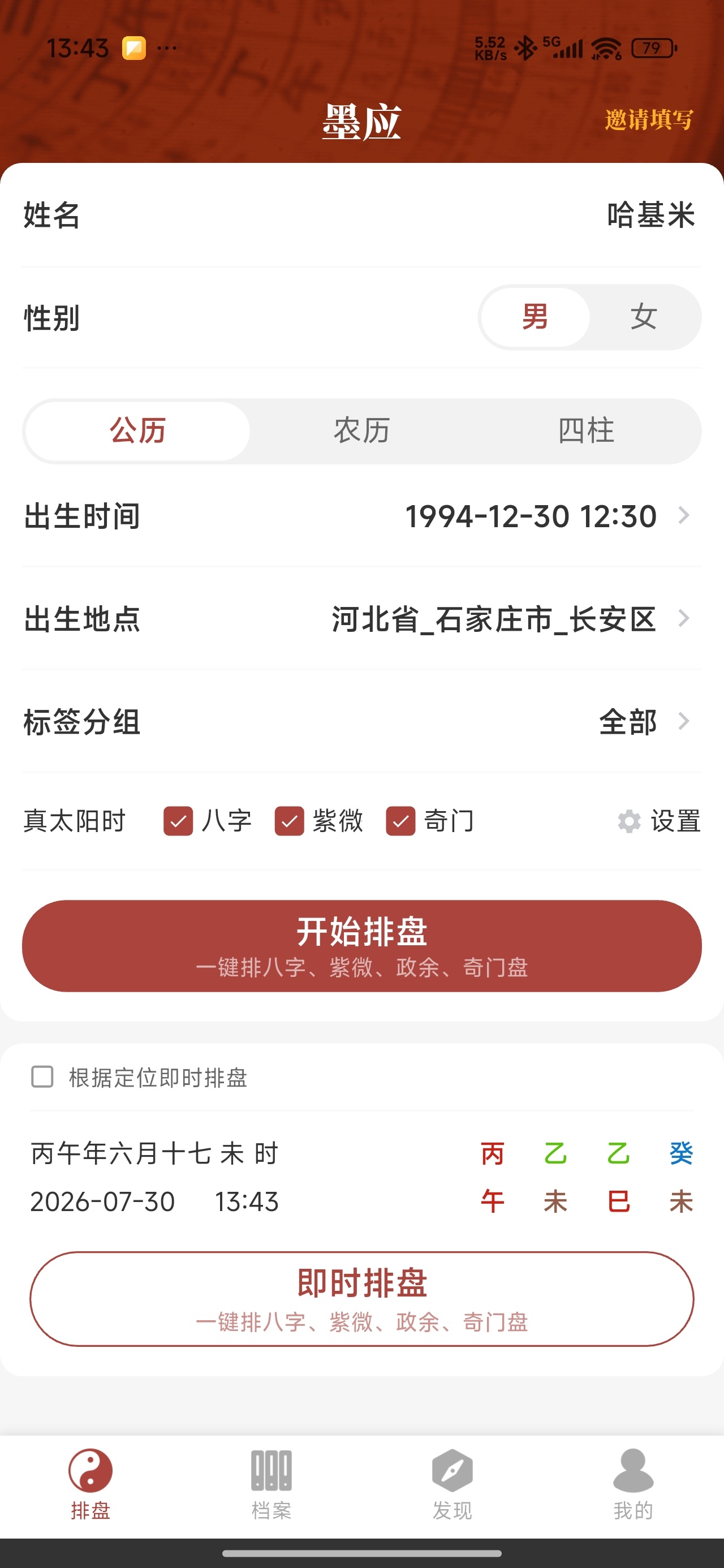The width and height of the screenshot is (724, 1568).
Task: Open 标签分组 group selection
Action: coord(361,721)
